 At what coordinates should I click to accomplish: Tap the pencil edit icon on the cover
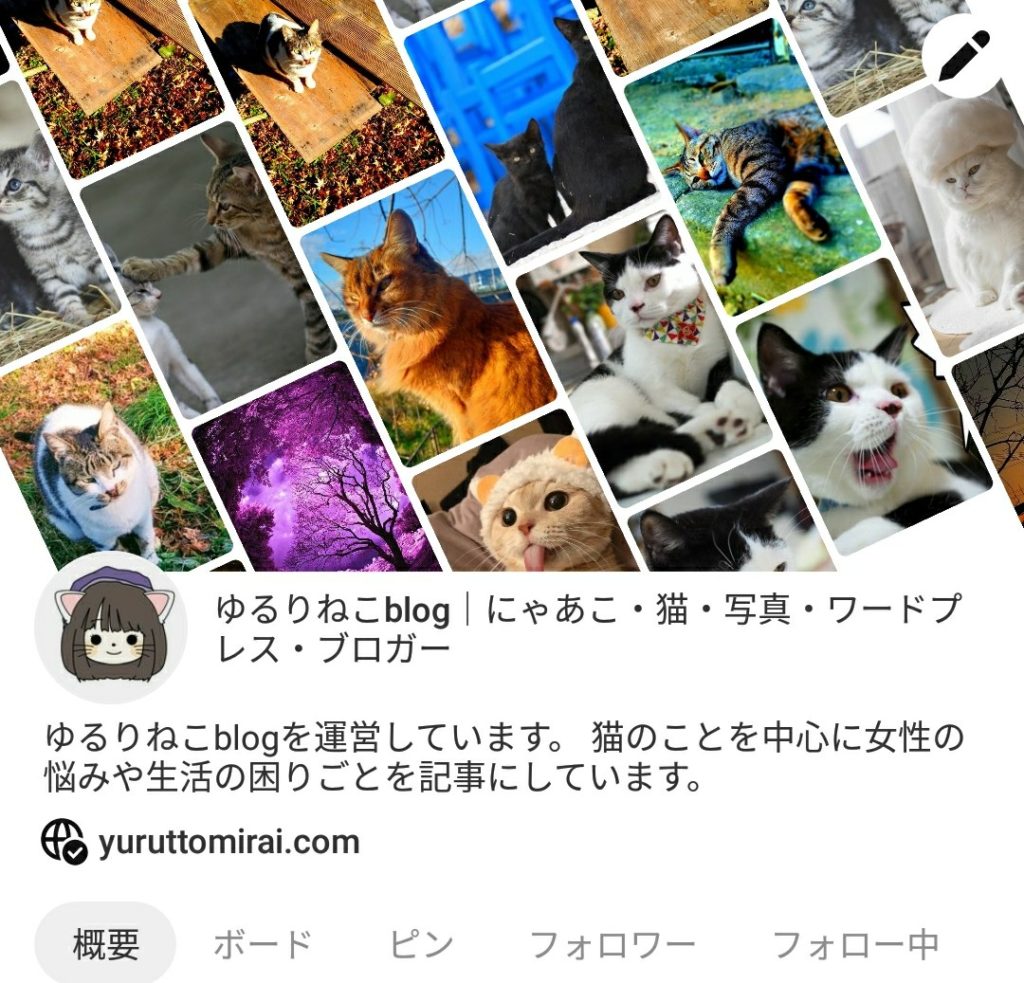(963, 55)
